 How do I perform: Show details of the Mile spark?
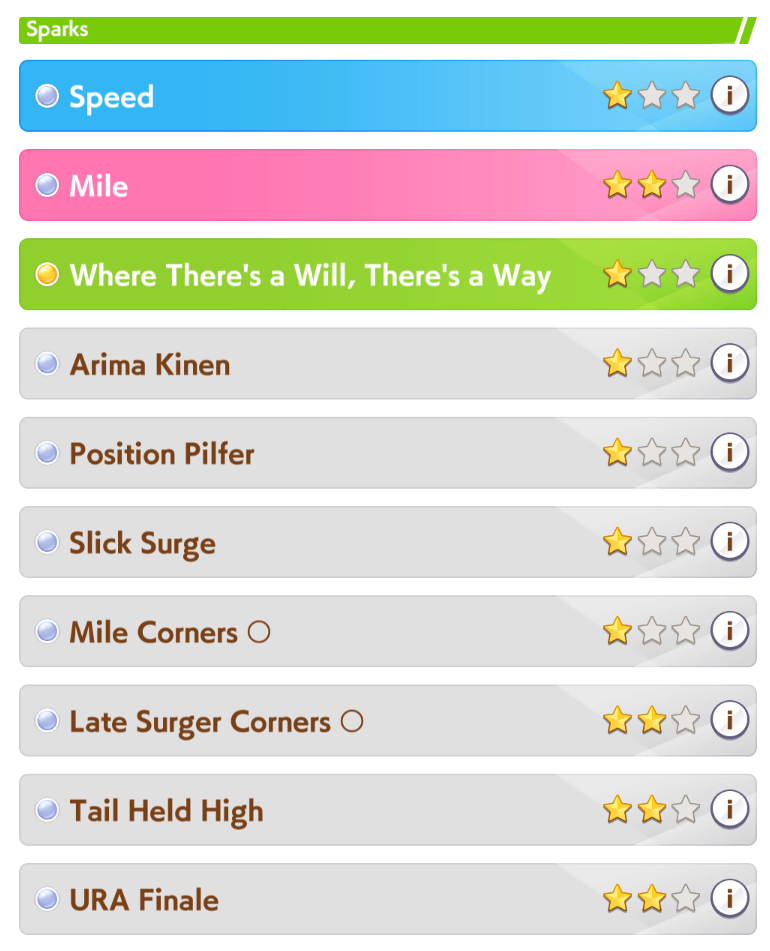730,185
